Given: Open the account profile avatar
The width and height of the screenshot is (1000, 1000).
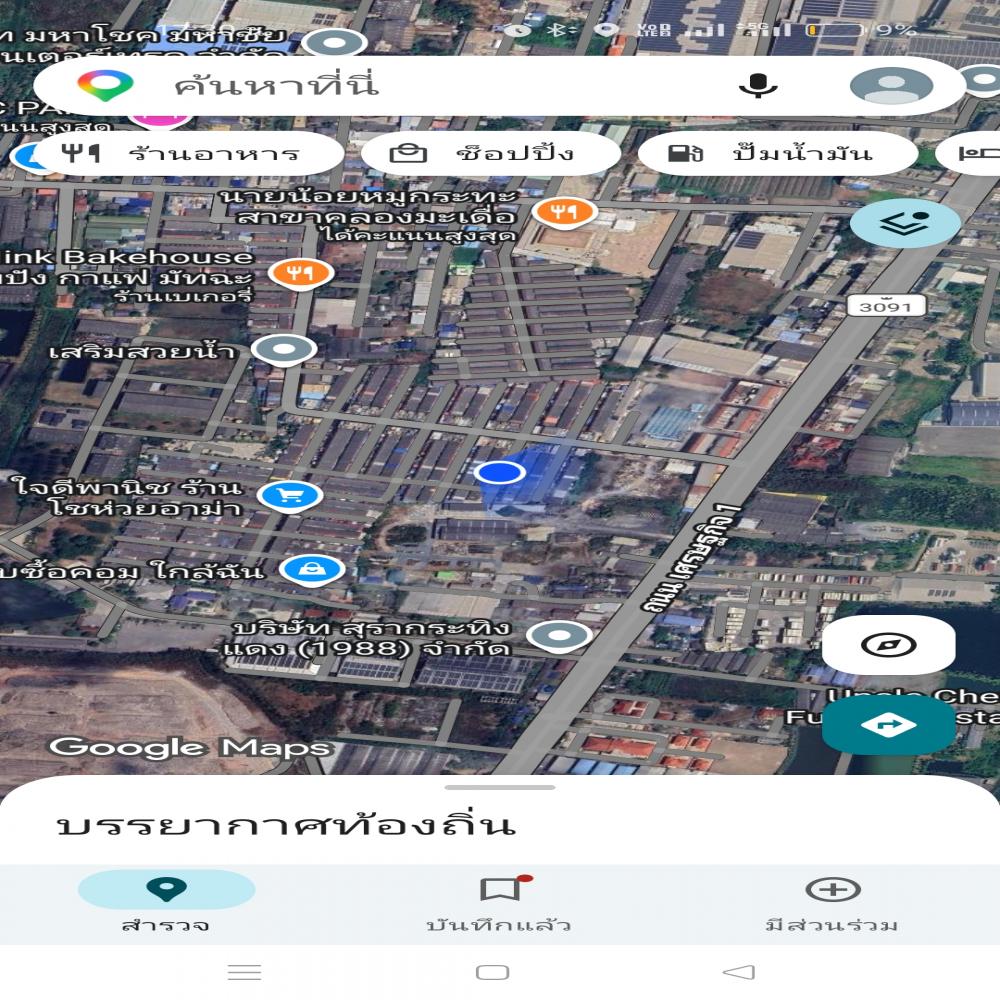Looking at the screenshot, I should 890,86.
